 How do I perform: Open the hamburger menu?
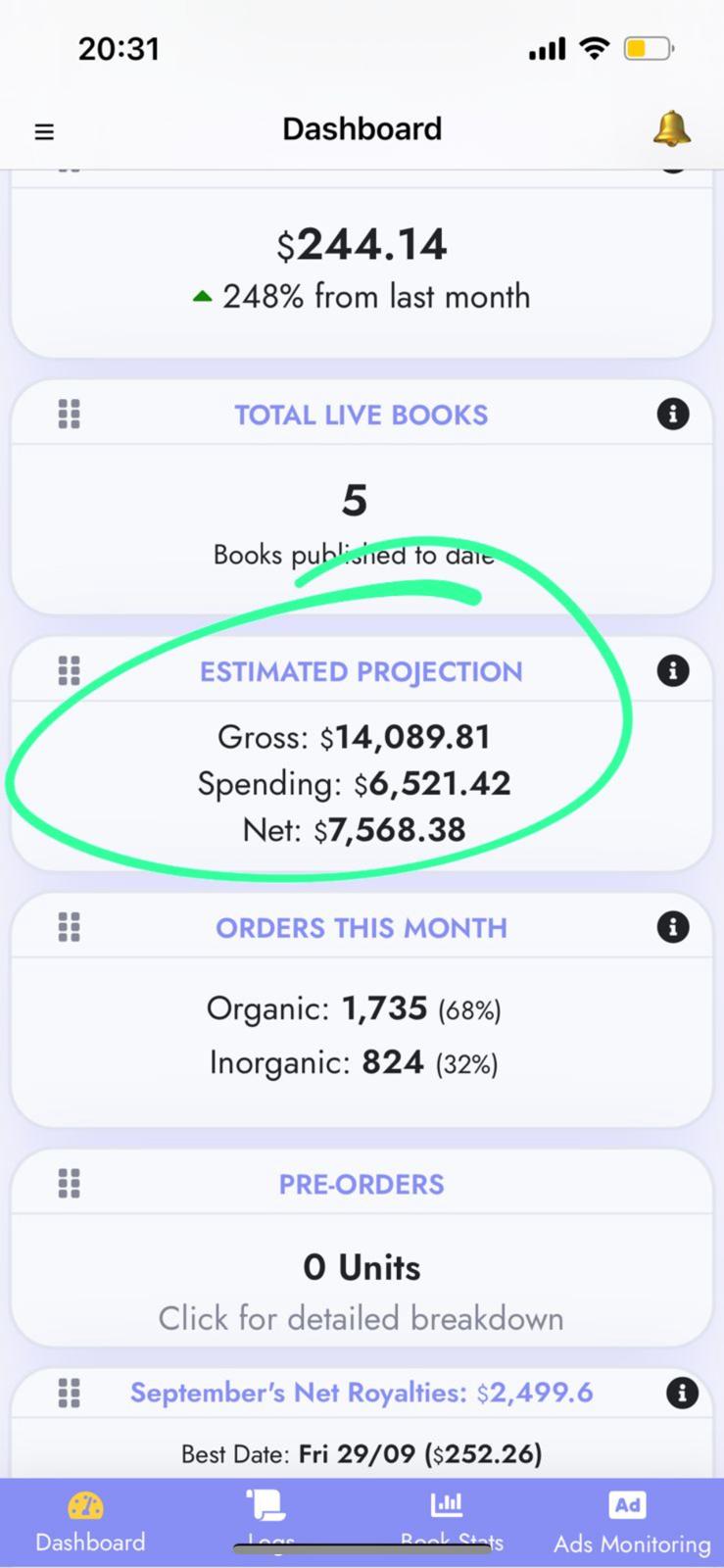(x=44, y=131)
